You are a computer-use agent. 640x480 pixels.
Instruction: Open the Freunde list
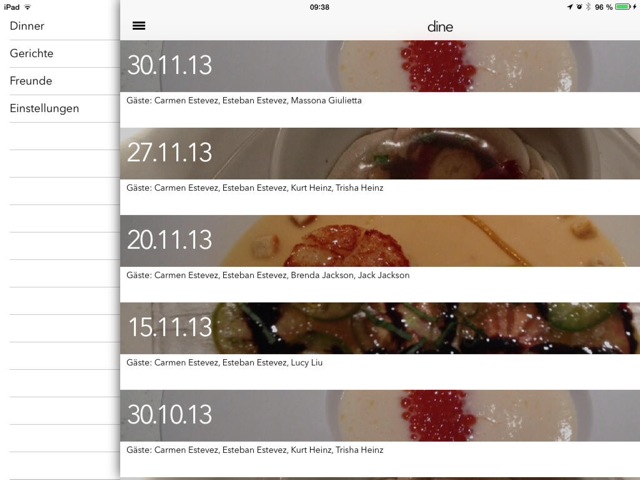coord(31,81)
